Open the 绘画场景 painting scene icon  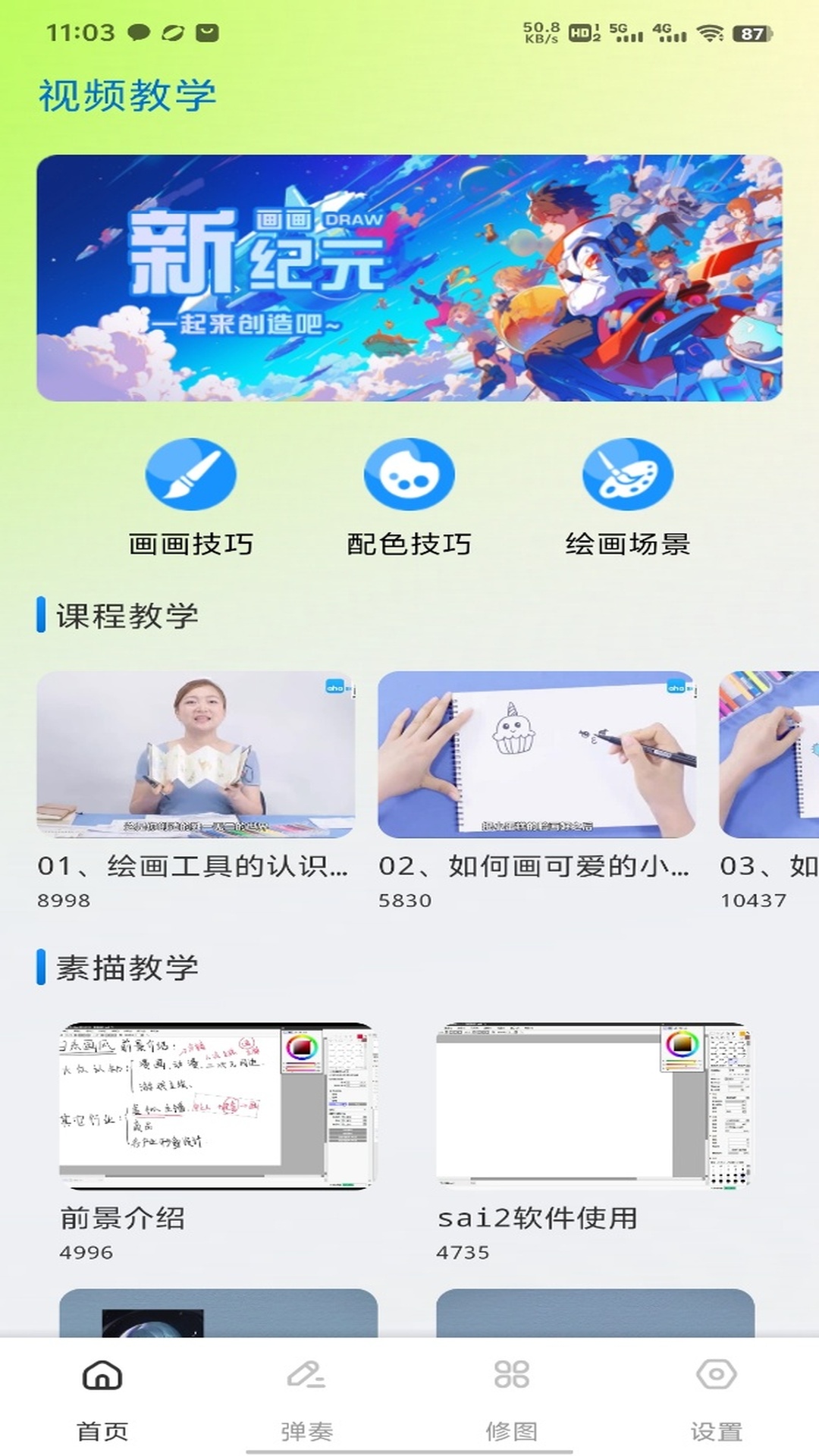point(626,474)
